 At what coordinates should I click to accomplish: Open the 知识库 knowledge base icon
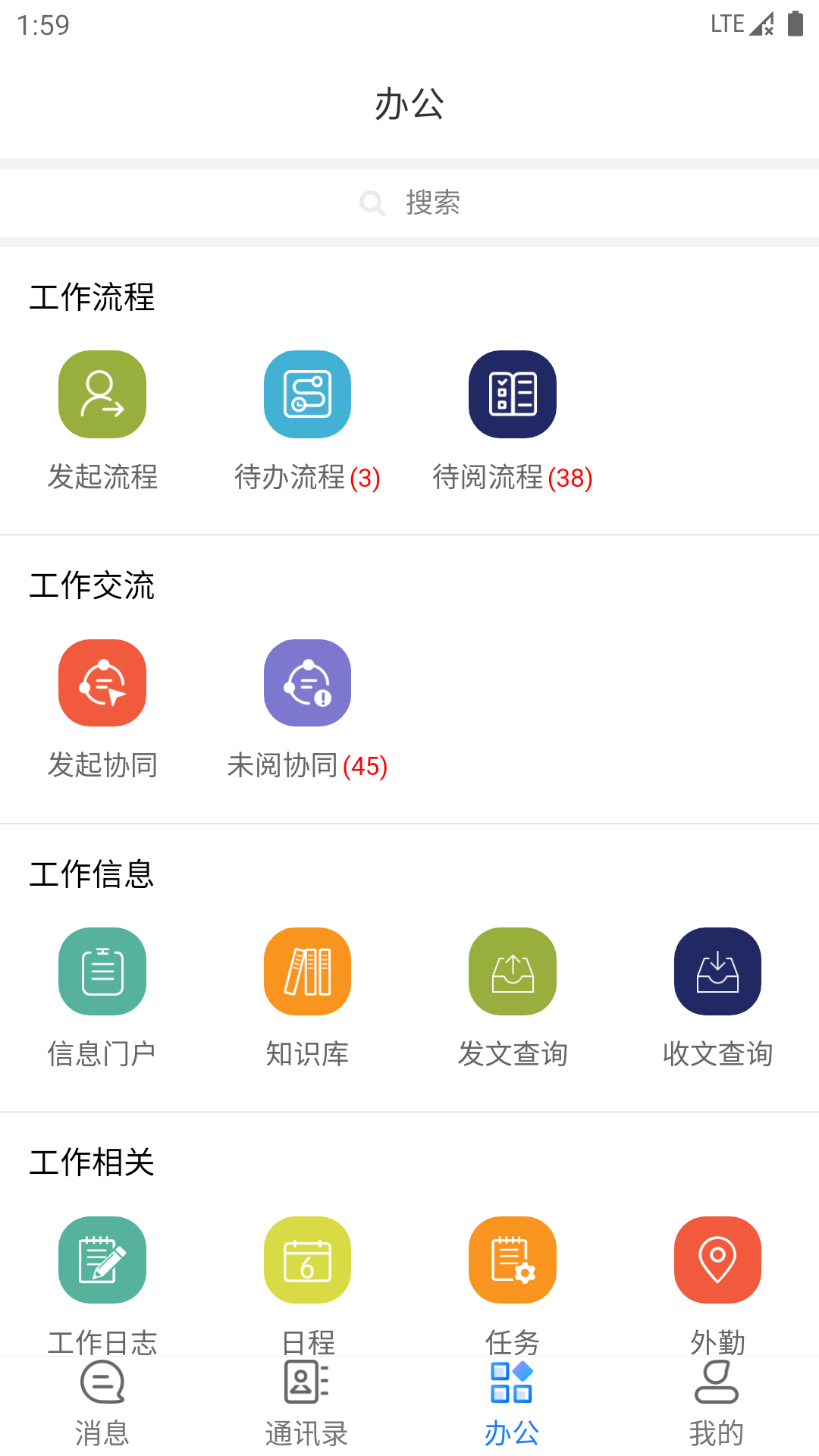click(307, 971)
